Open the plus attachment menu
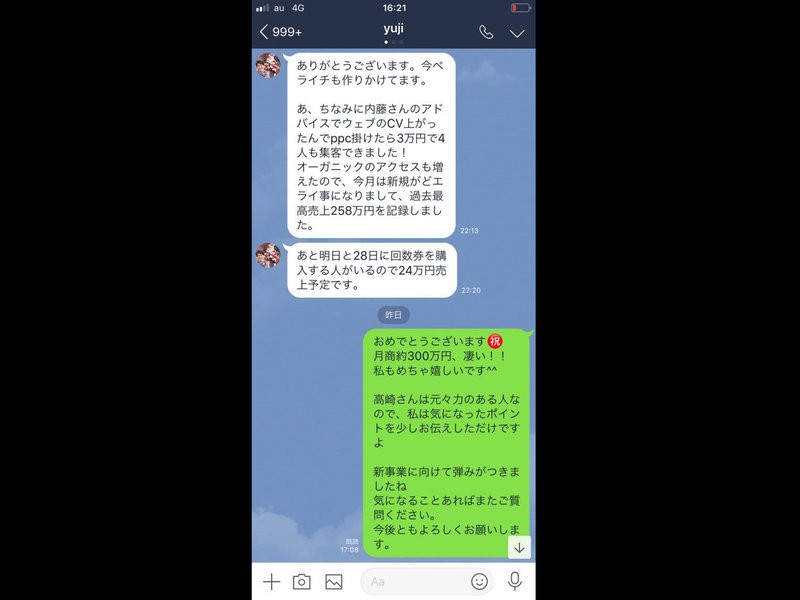This screenshot has height=600, width=800. [x=270, y=581]
